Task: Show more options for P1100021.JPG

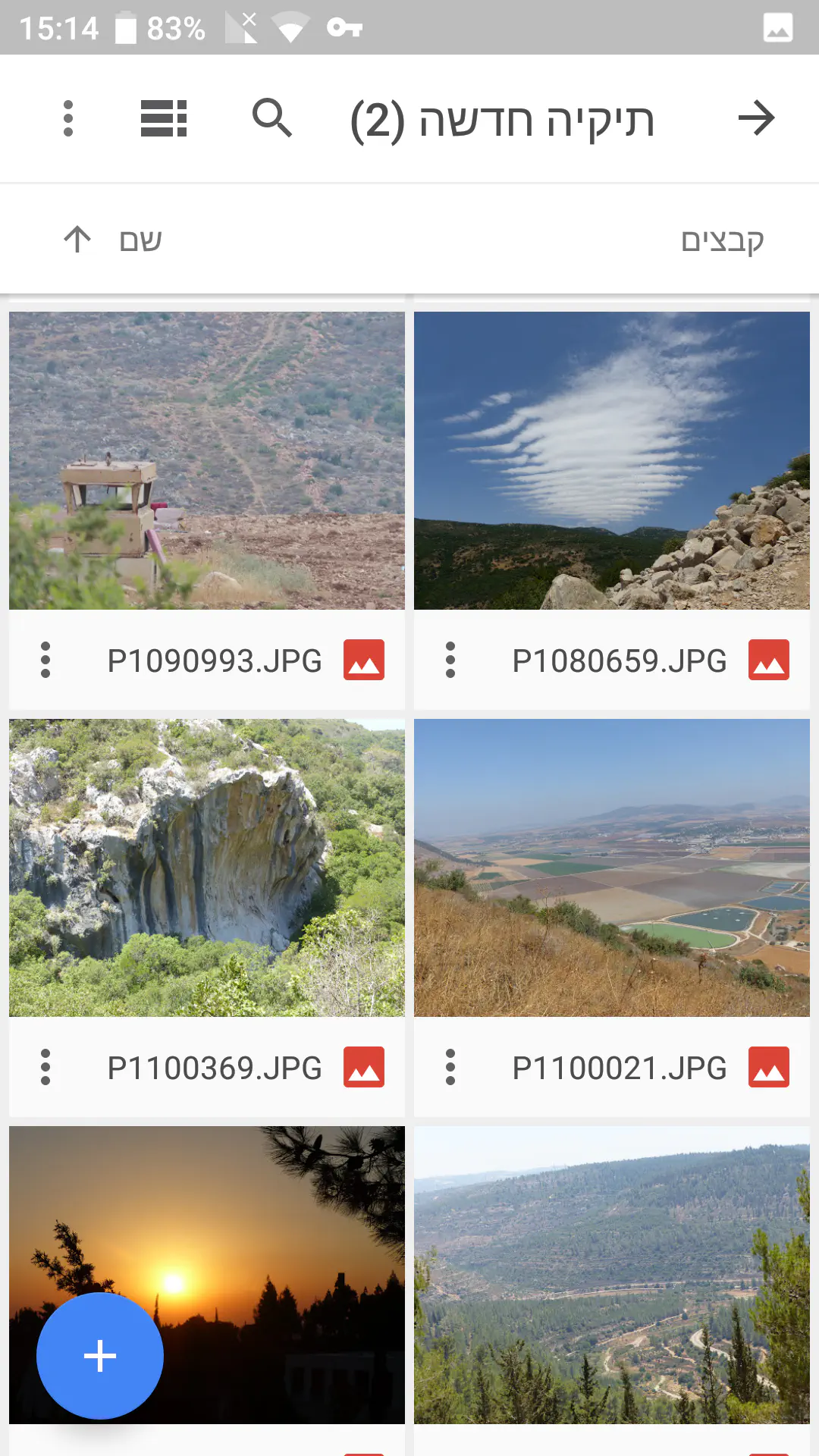Action: click(x=450, y=1067)
